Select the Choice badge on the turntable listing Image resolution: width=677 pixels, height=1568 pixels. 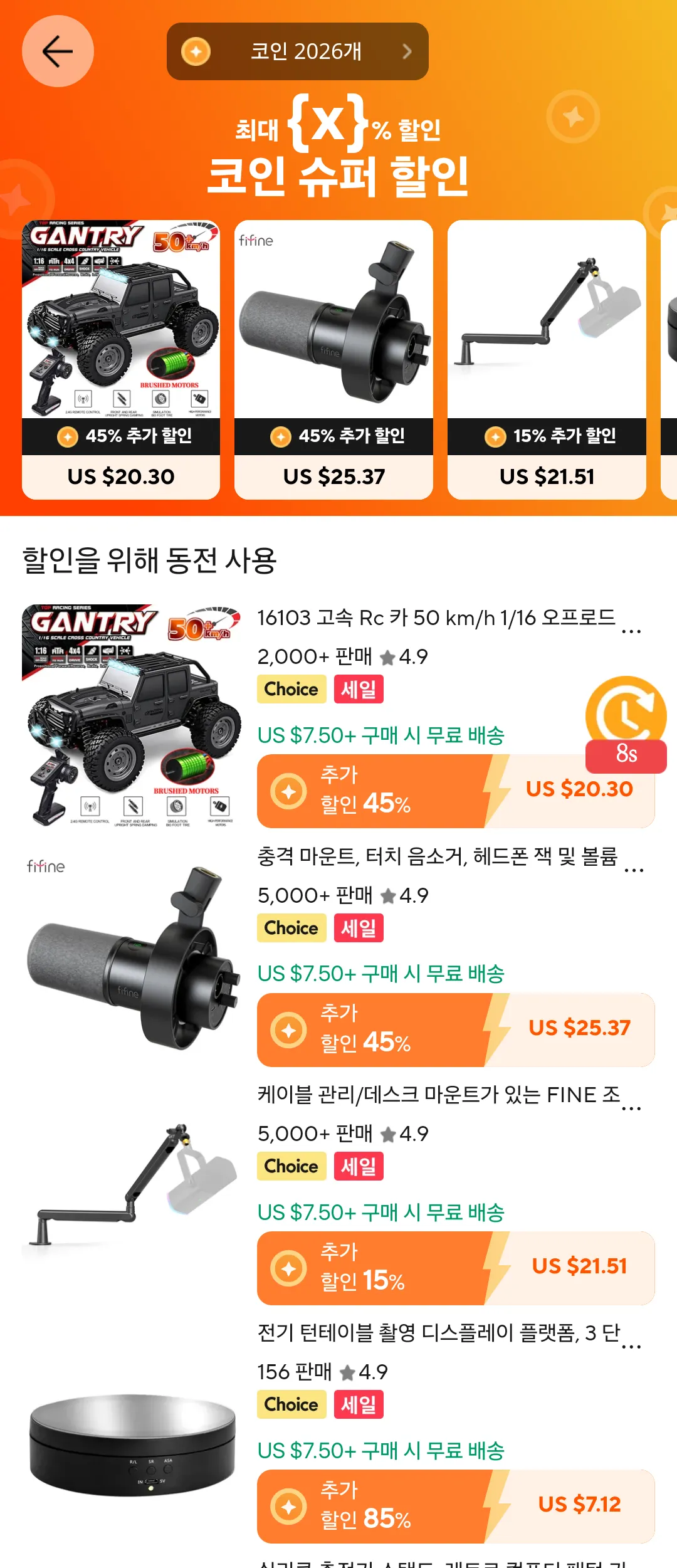291,1404
